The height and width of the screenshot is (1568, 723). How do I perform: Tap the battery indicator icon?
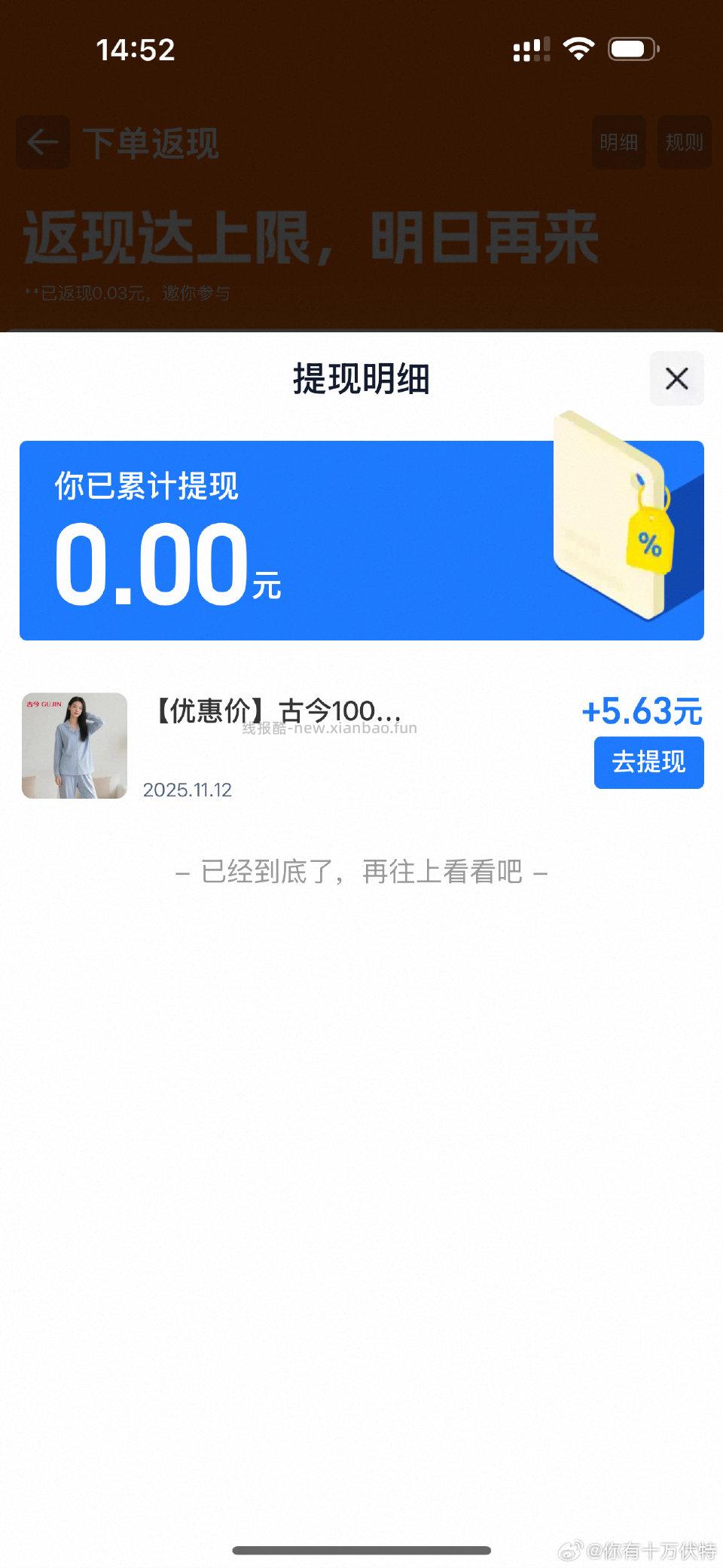click(x=630, y=47)
